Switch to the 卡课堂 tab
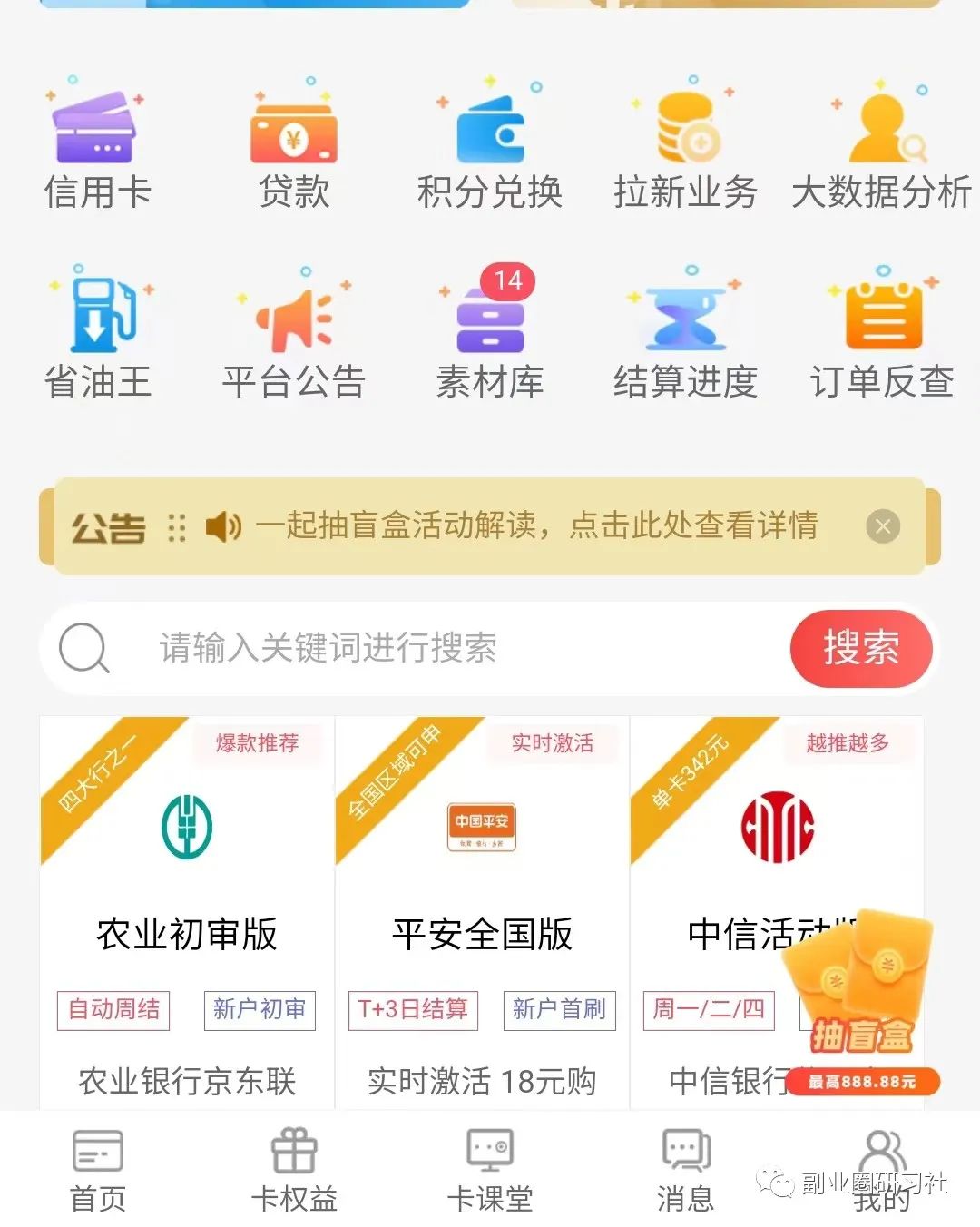The image size is (980, 1227). (490, 1171)
